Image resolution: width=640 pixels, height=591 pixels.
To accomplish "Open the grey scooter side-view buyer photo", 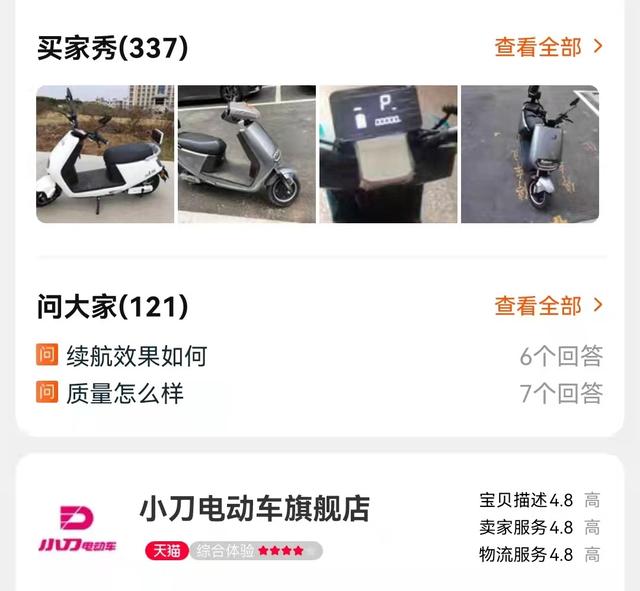I will tap(247, 154).
